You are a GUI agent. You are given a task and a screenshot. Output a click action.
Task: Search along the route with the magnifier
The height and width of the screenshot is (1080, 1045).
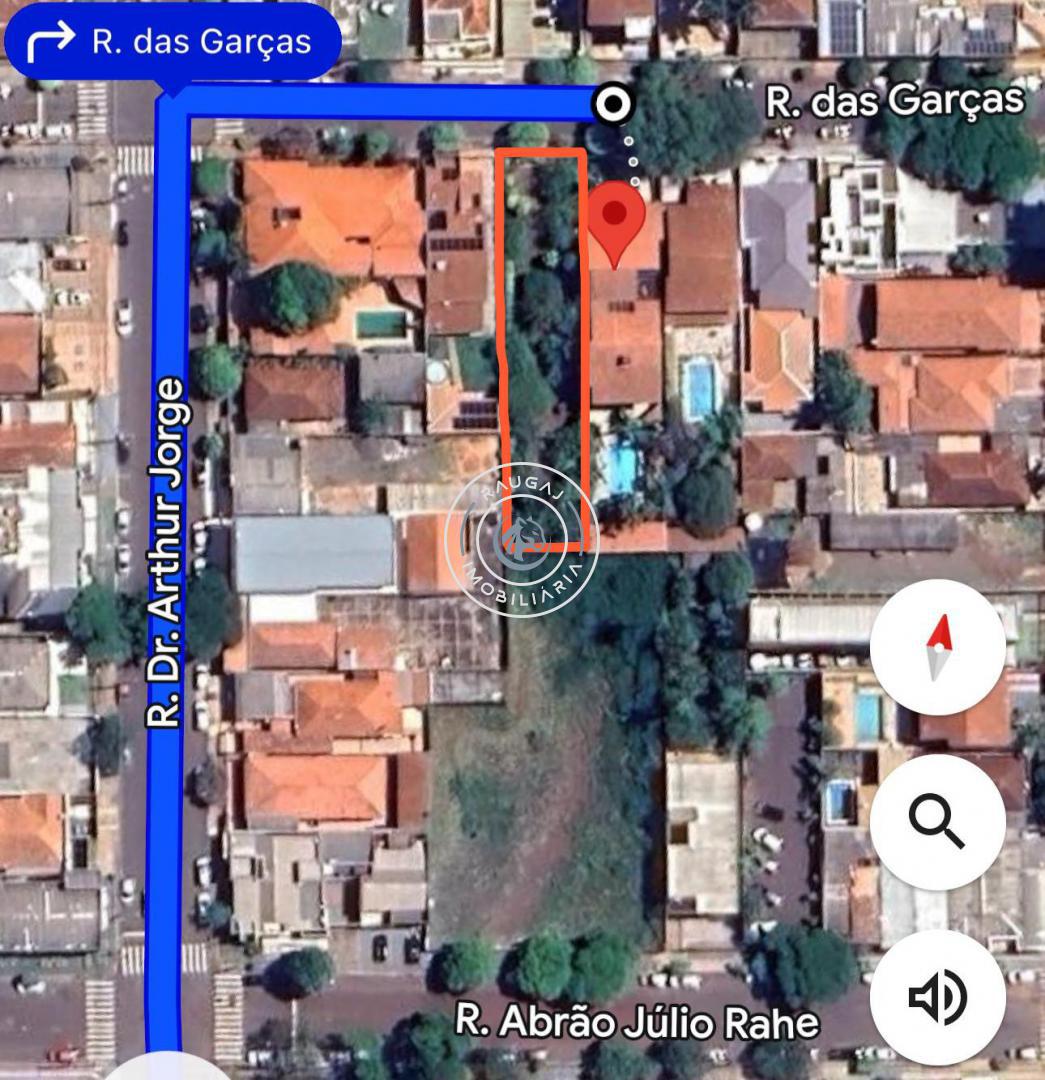coord(937,822)
